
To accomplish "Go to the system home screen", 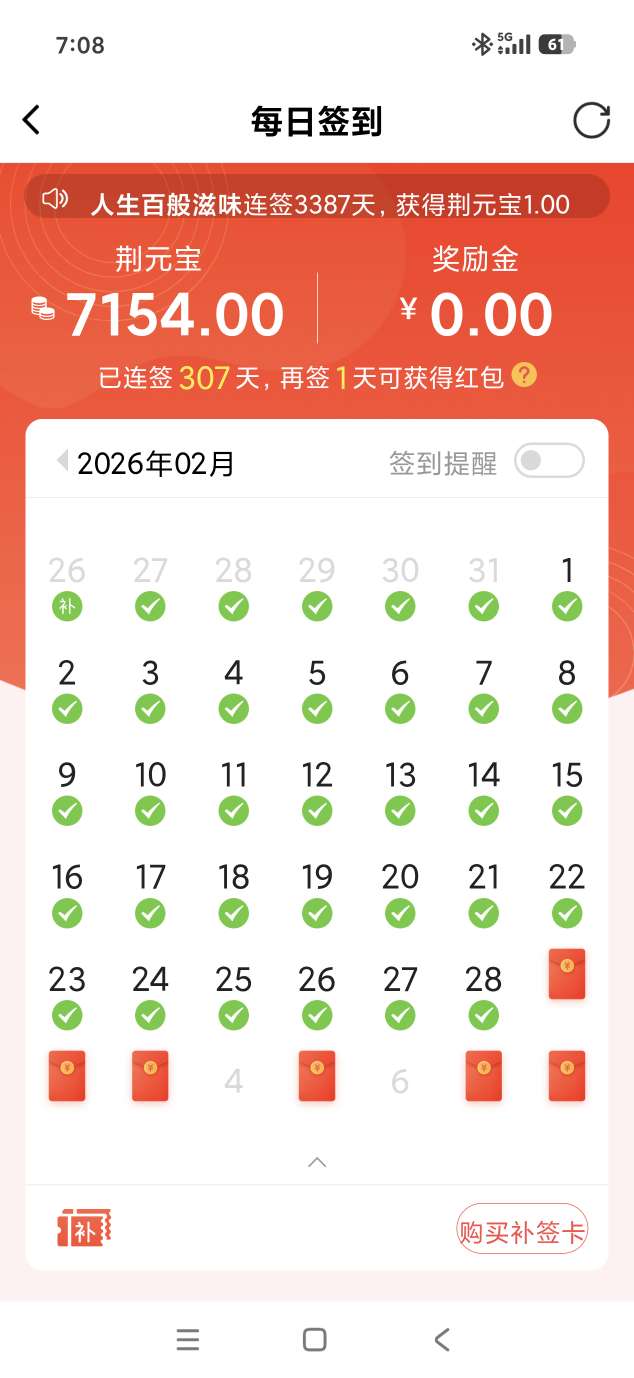I will (x=315, y=1340).
